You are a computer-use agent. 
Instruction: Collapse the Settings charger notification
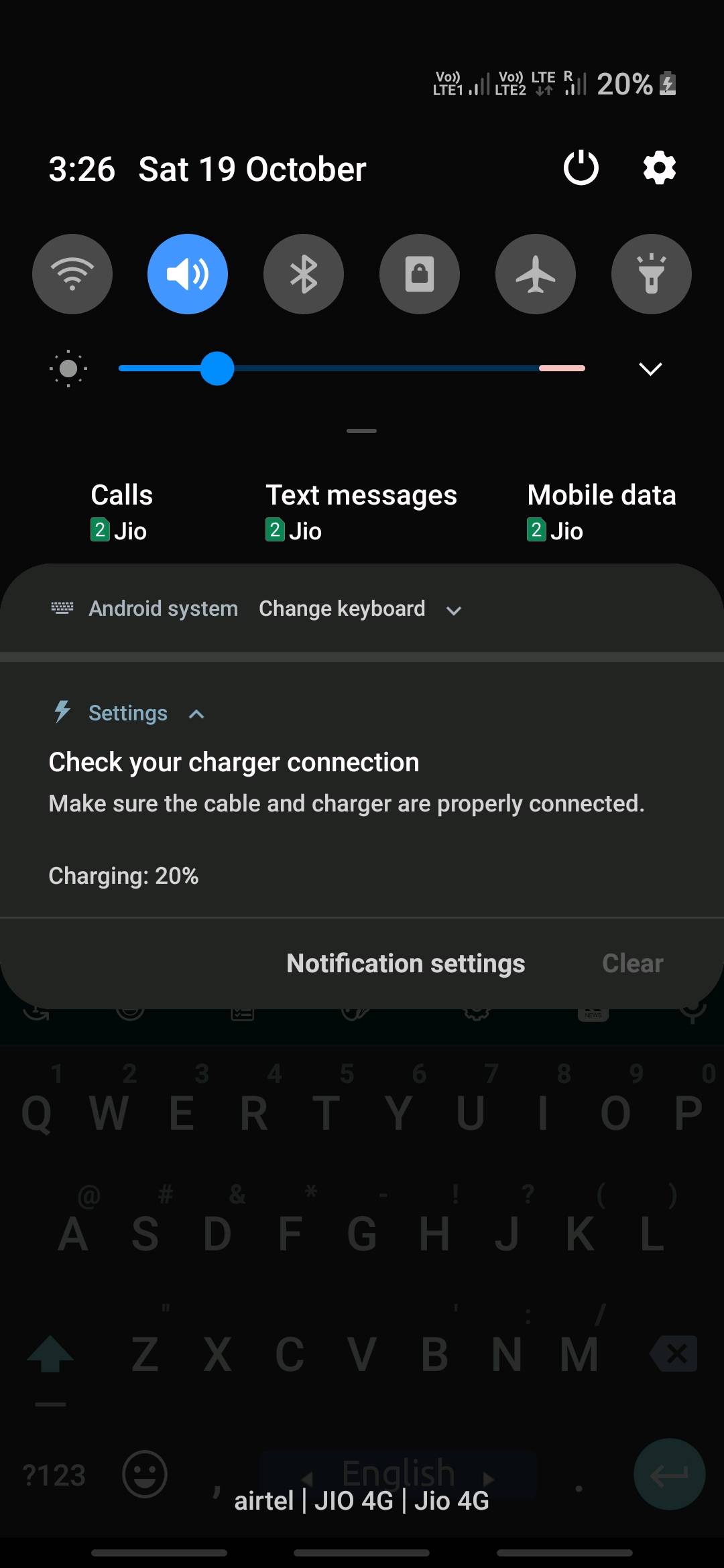point(196,714)
